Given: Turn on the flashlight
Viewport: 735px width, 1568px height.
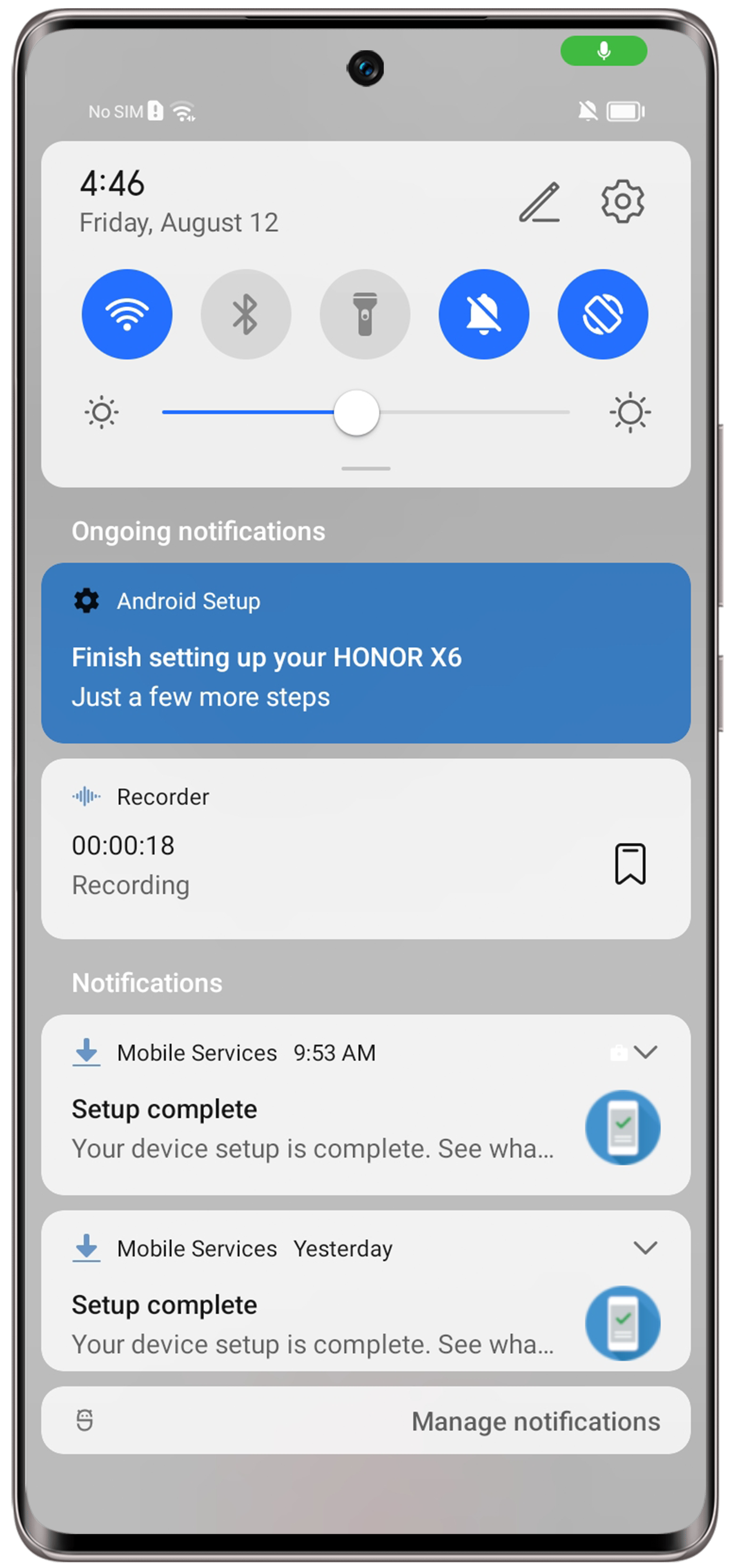Looking at the screenshot, I should [365, 314].
